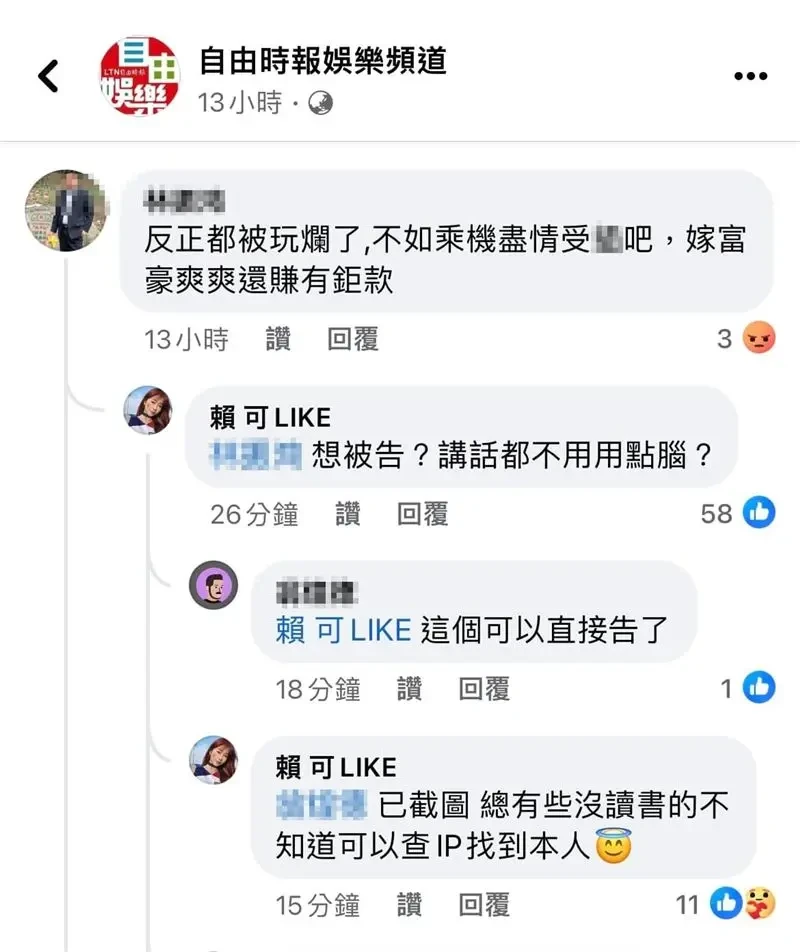This screenshot has width=800, height=952.
Task: Open 自由時報娛樂頻道 page avatar
Action: tap(140, 76)
